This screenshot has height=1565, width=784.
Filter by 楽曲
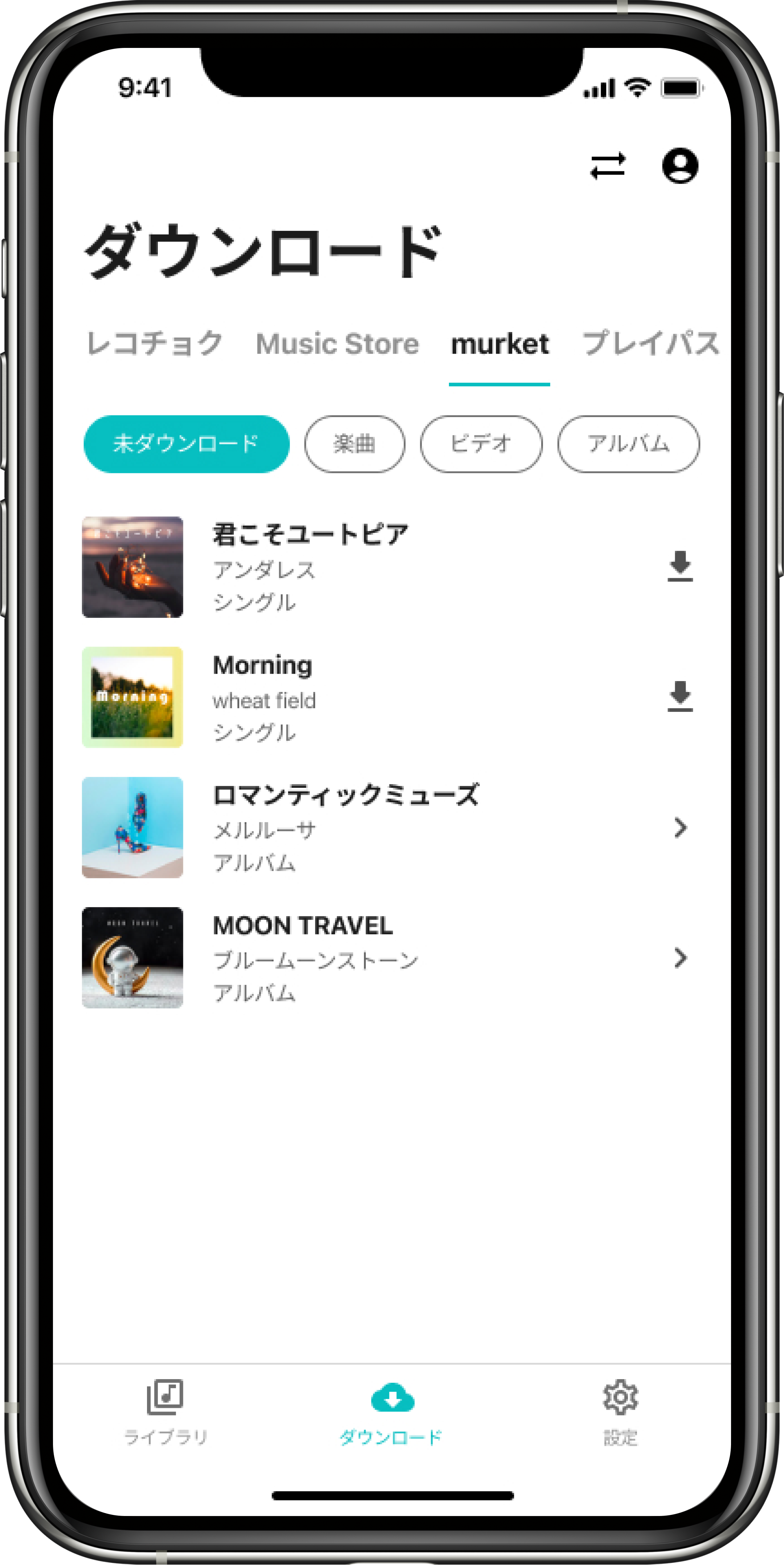[x=354, y=444]
